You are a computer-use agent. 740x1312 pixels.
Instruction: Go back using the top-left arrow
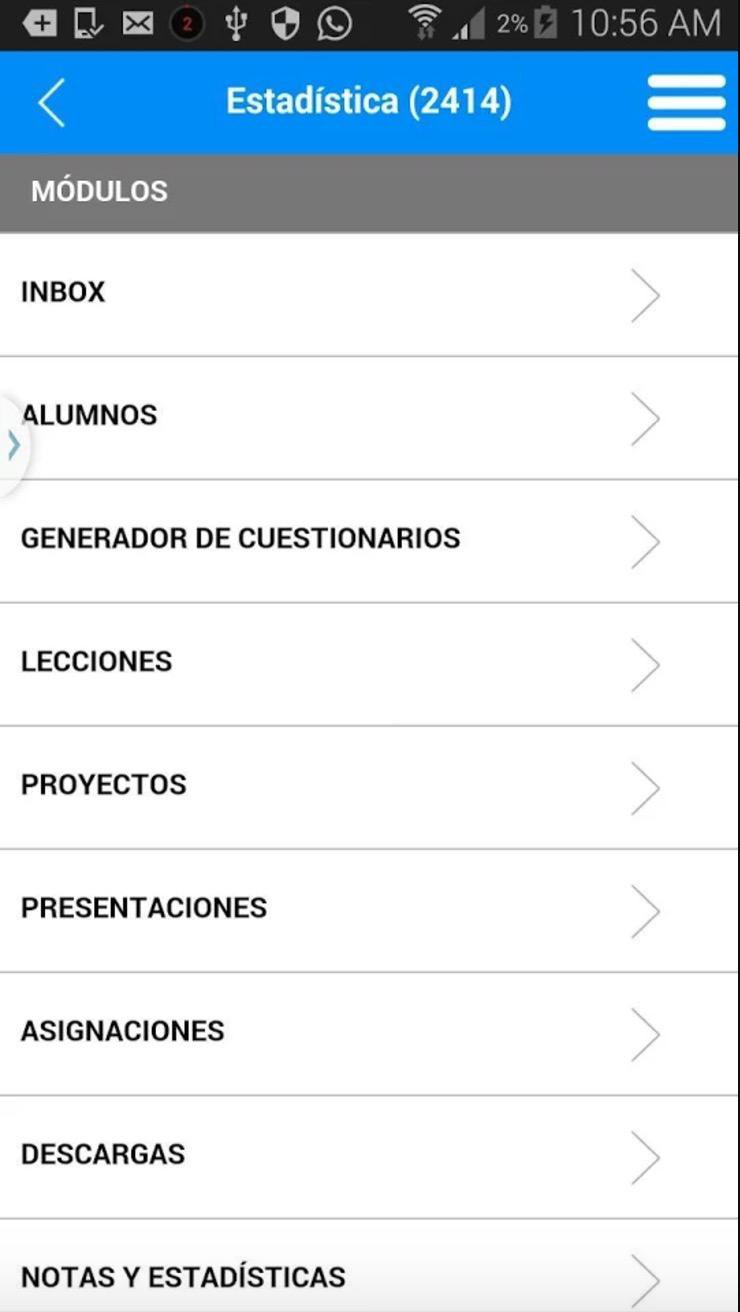pos(51,102)
